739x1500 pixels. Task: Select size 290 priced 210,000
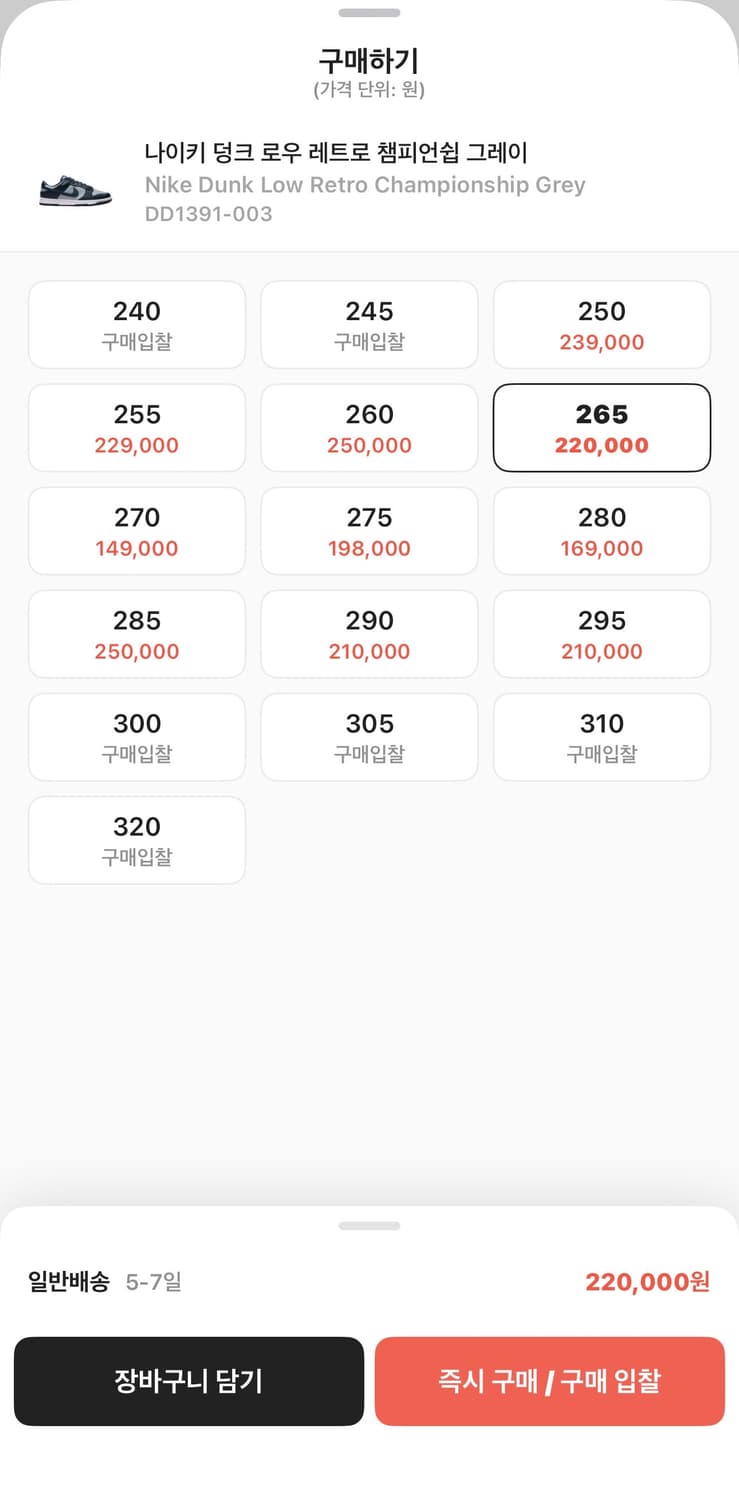pyautogui.click(x=369, y=634)
